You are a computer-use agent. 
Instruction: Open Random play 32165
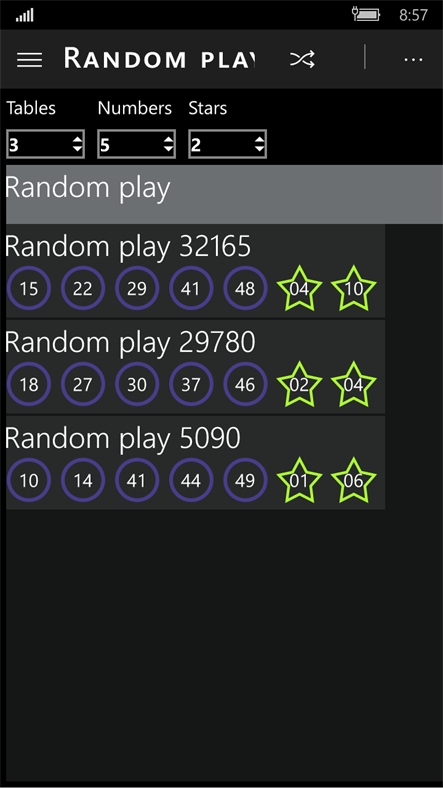point(195,271)
